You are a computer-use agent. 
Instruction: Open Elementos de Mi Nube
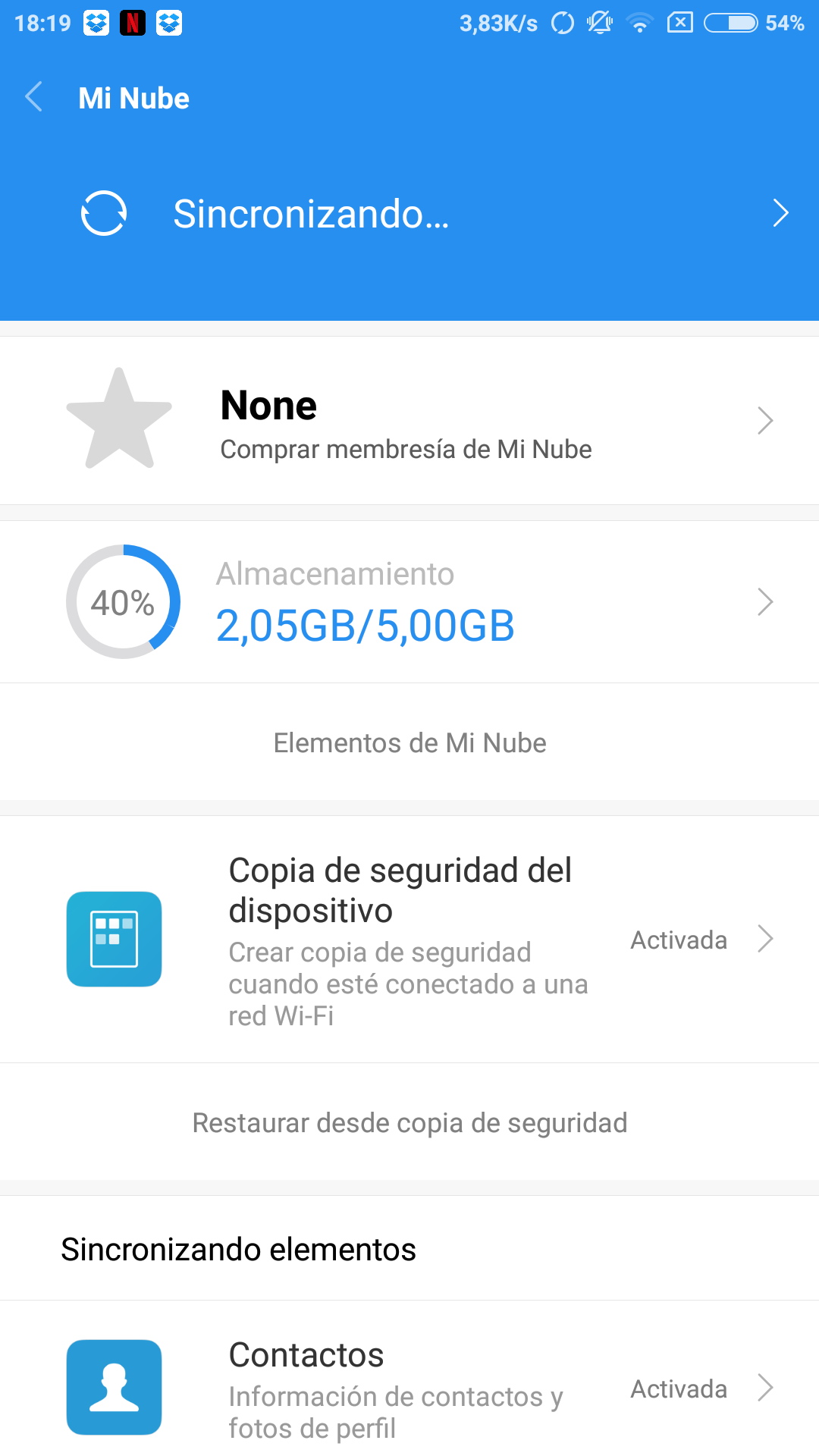[x=409, y=743]
